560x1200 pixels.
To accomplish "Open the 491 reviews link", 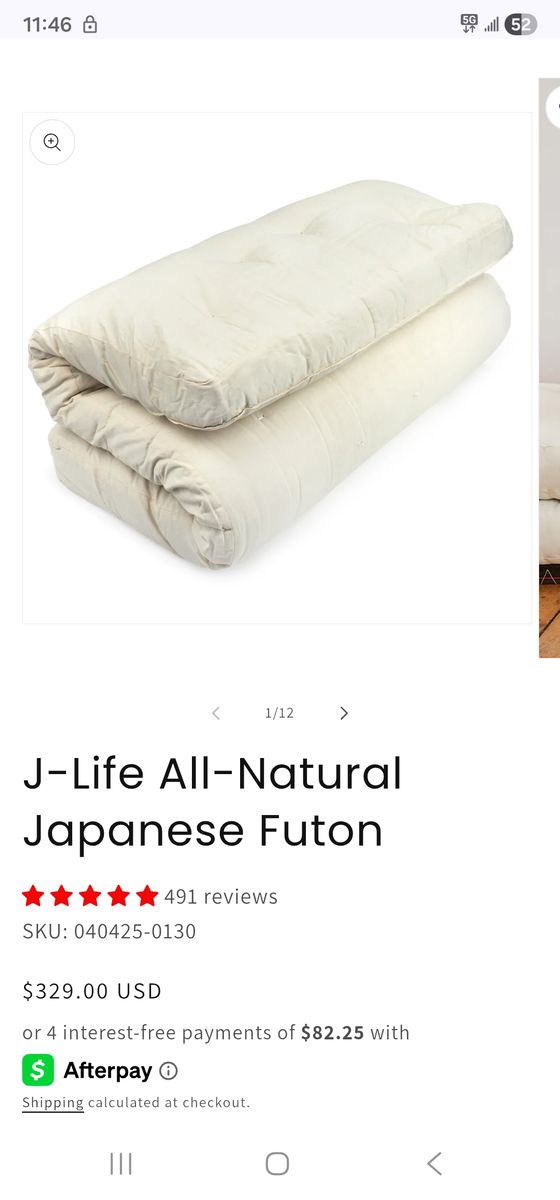I will tap(221, 896).
